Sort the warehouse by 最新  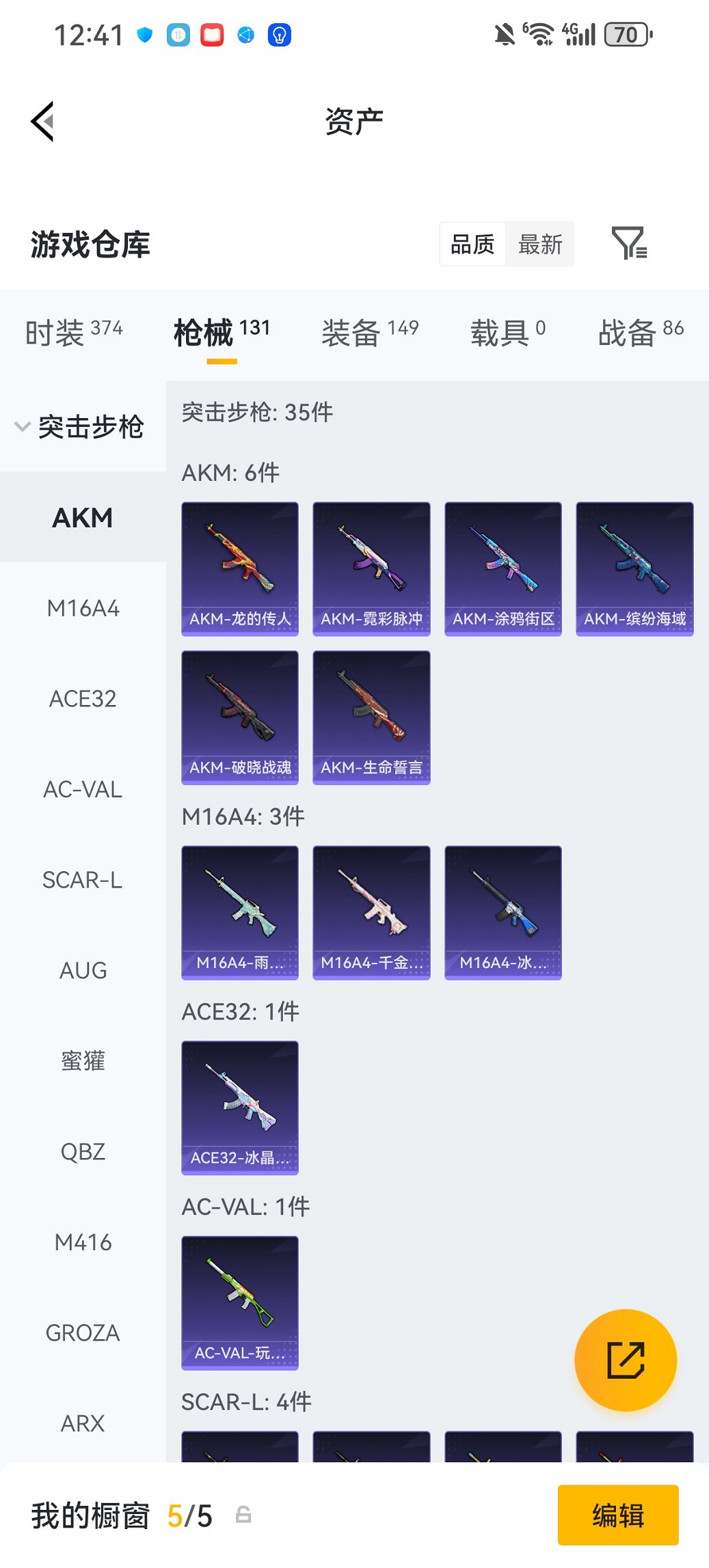pos(539,244)
